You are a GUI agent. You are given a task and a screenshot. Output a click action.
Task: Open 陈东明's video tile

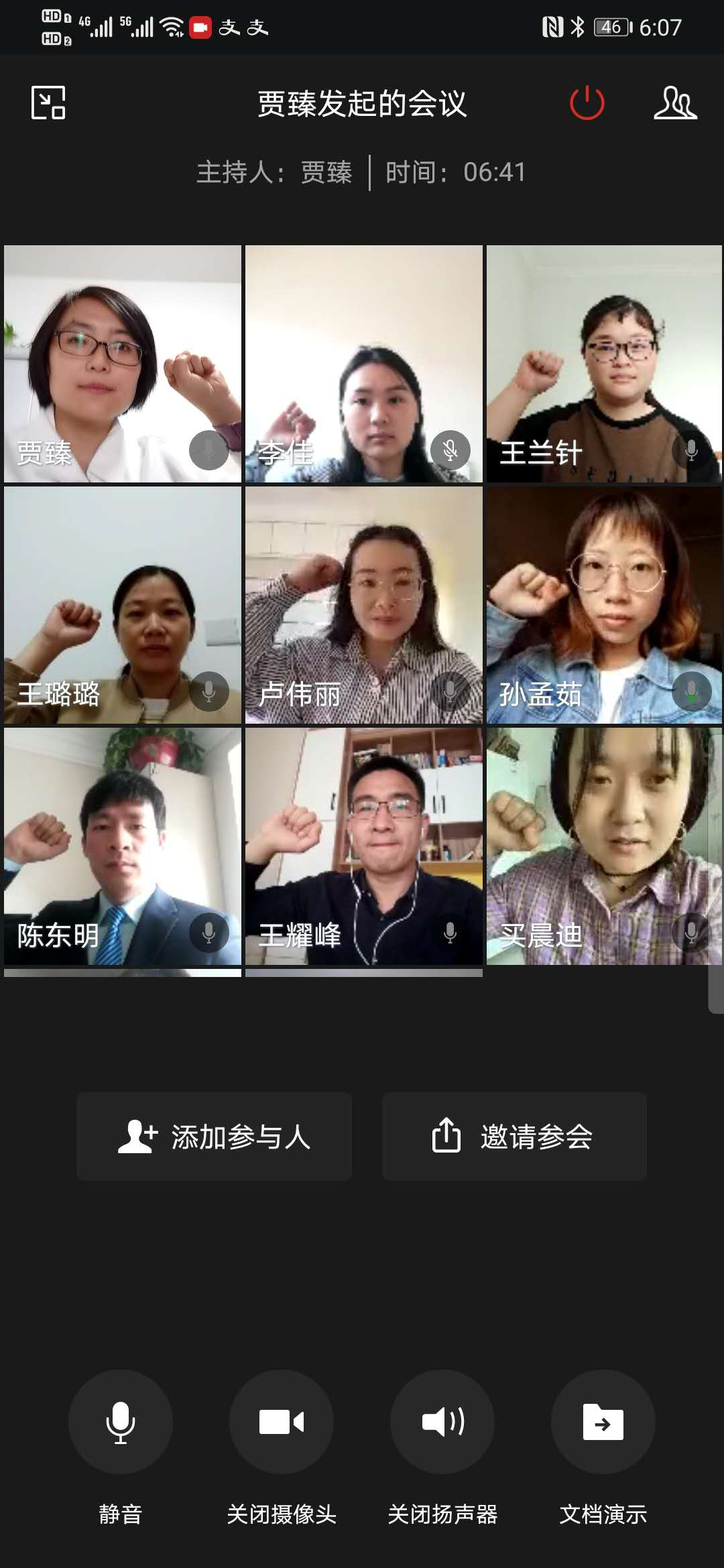(x=123, y=846)
